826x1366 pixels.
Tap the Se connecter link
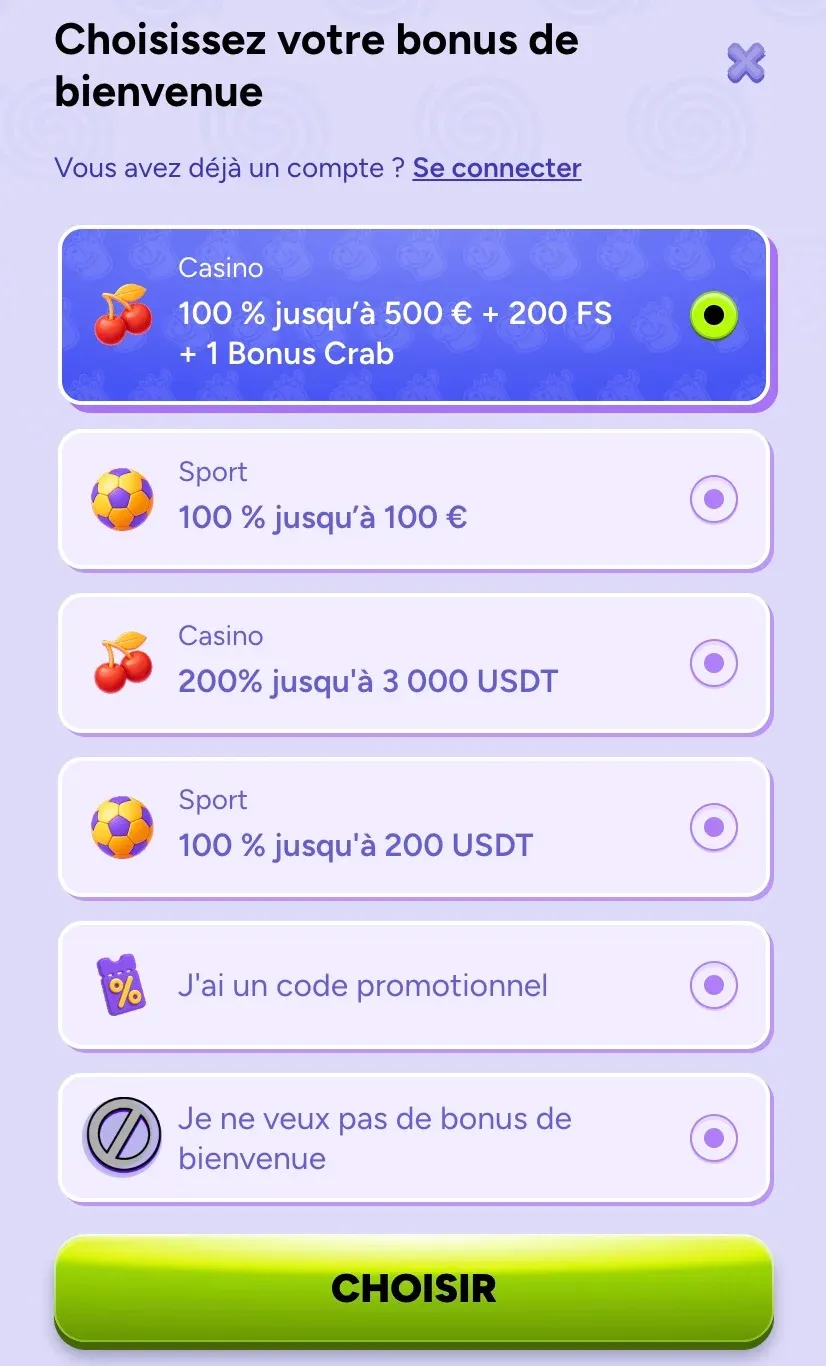(496, 168)
